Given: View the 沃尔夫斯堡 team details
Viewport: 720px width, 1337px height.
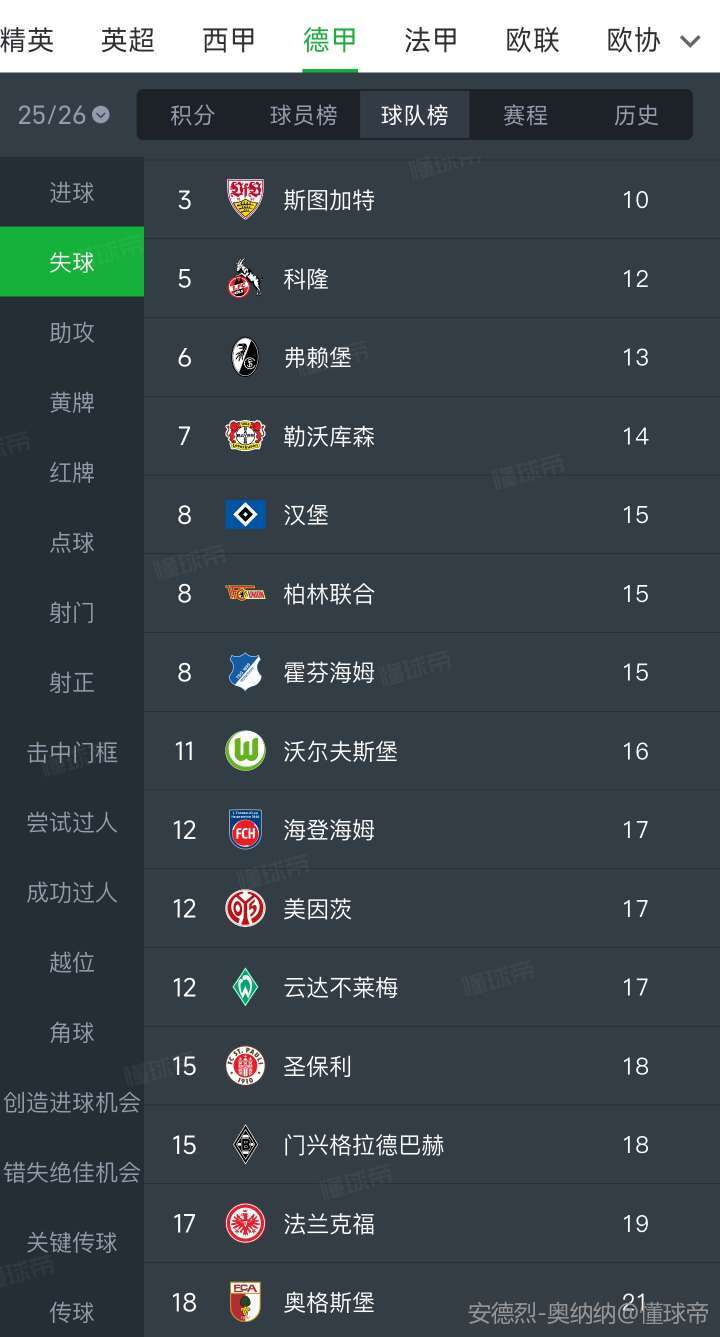Looking at the screenshot, I should click(x=430, y=751).
